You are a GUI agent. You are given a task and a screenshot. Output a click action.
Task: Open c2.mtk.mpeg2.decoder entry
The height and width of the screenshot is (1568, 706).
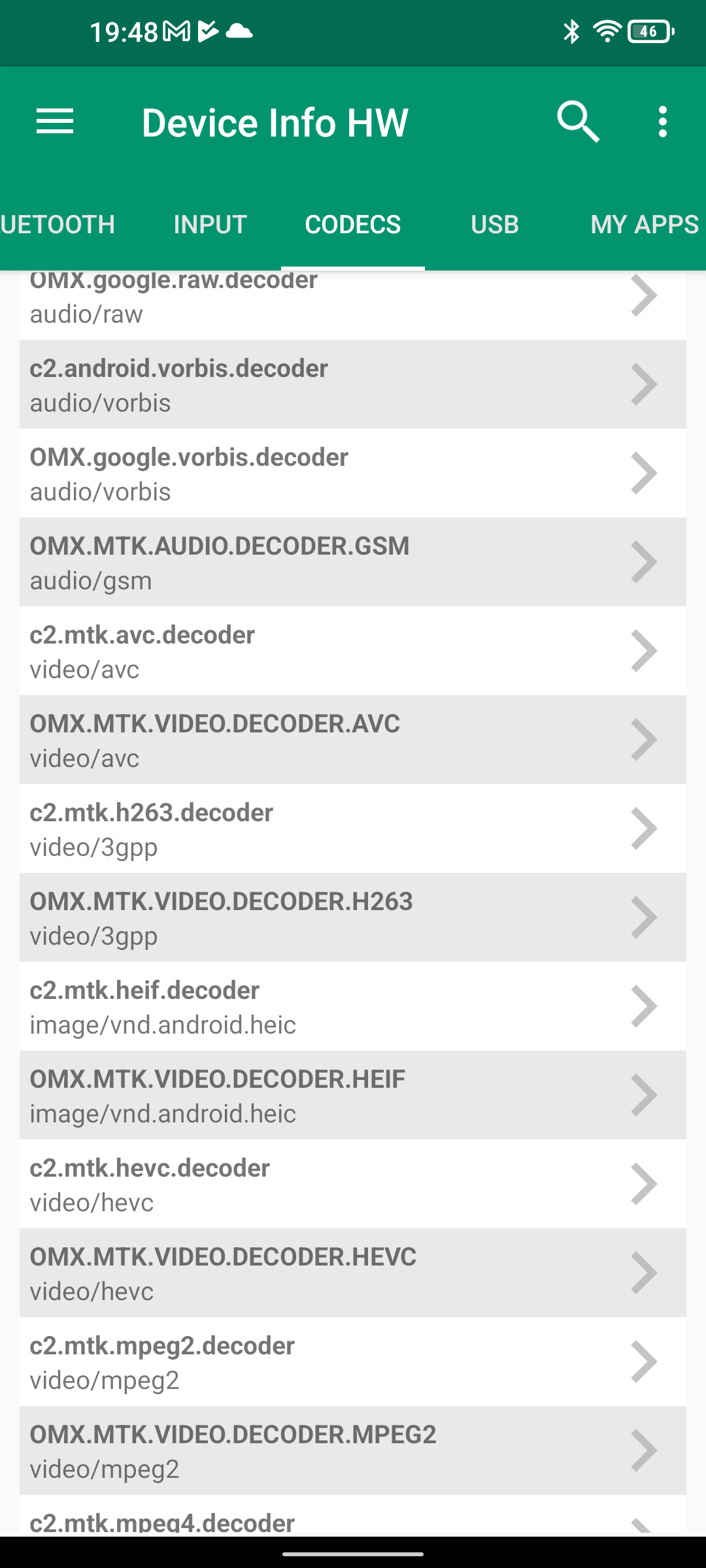pos(353,1362)
